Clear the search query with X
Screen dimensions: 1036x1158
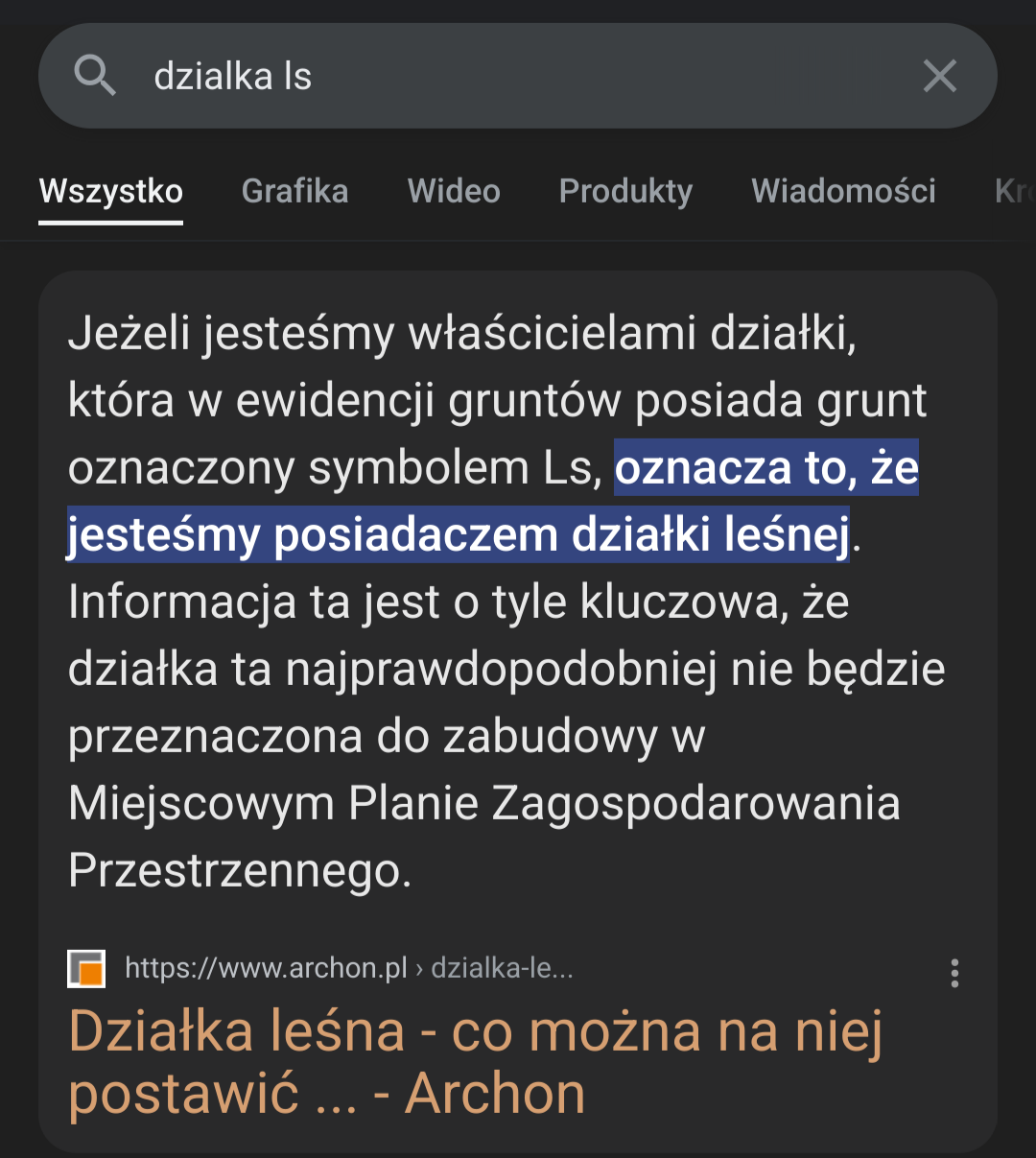[939, 76]
